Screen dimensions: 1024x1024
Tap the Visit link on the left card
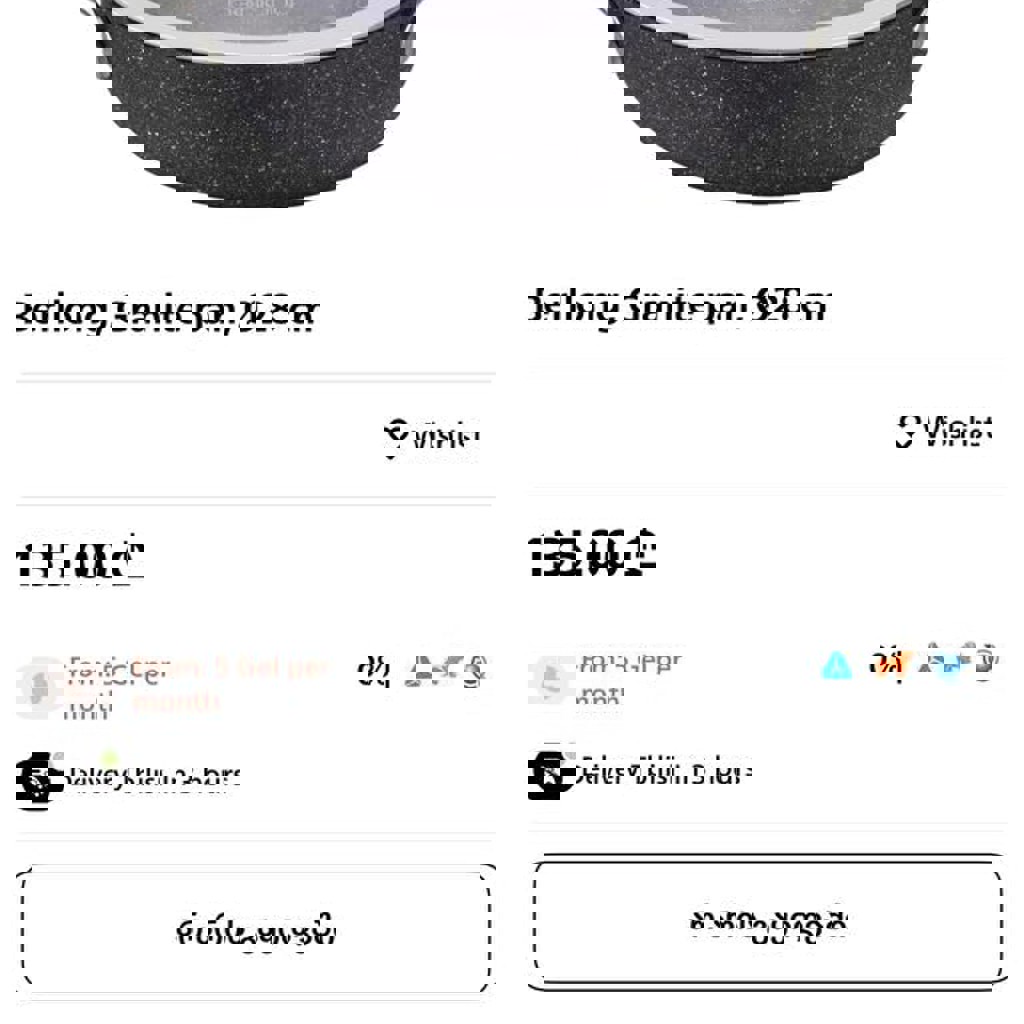pos(433,438)
